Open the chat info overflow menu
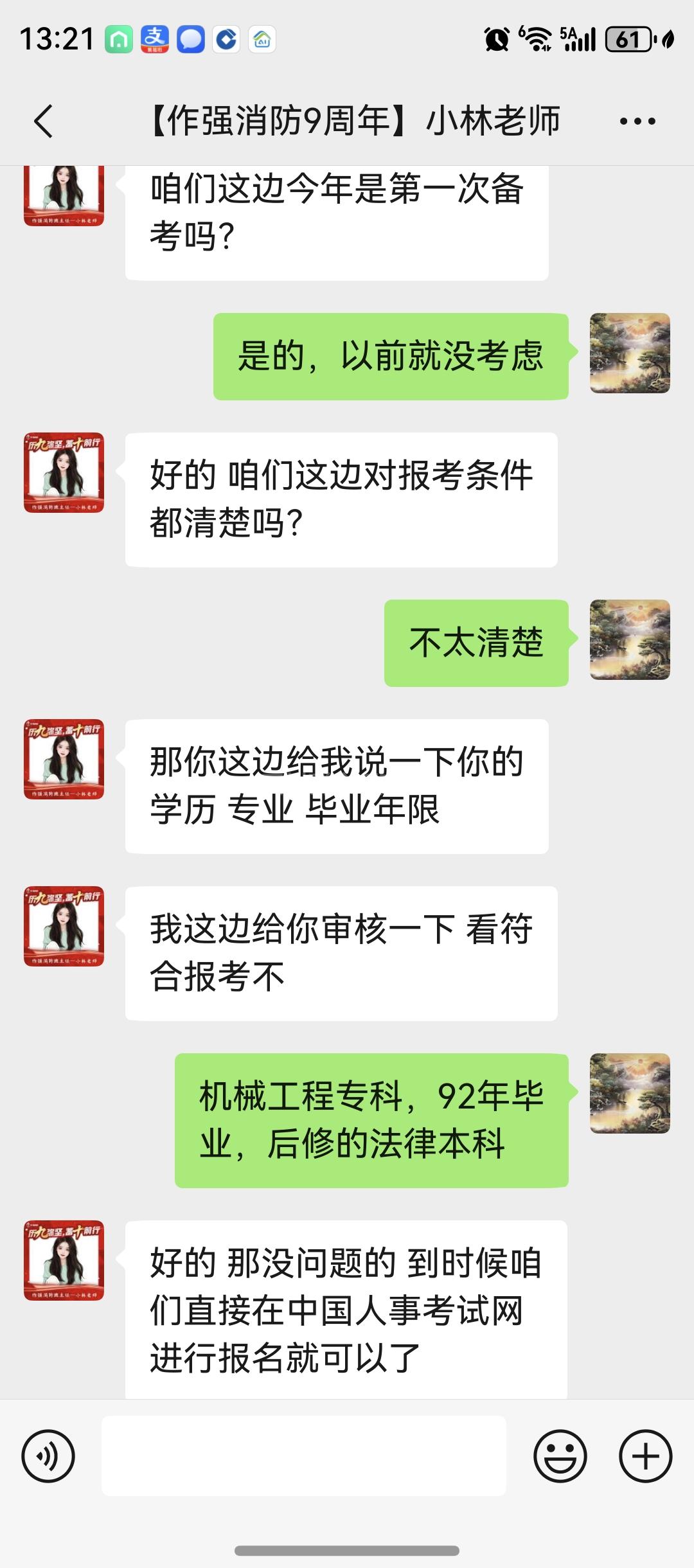This screenshot has height=1568, width=694. [x=637, y=121]
